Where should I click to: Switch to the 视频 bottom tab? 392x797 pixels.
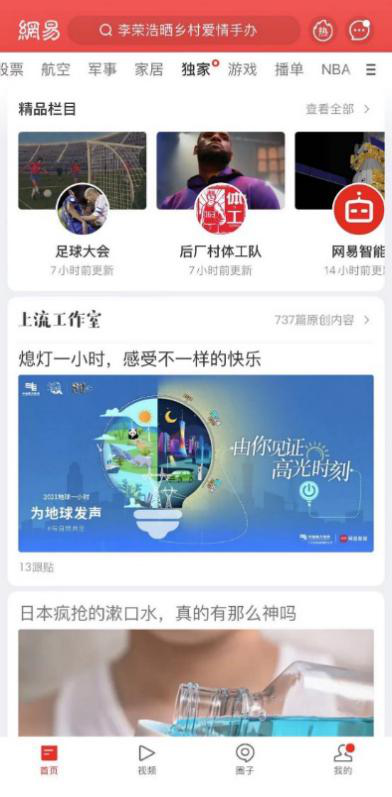(x=146, y=759)
